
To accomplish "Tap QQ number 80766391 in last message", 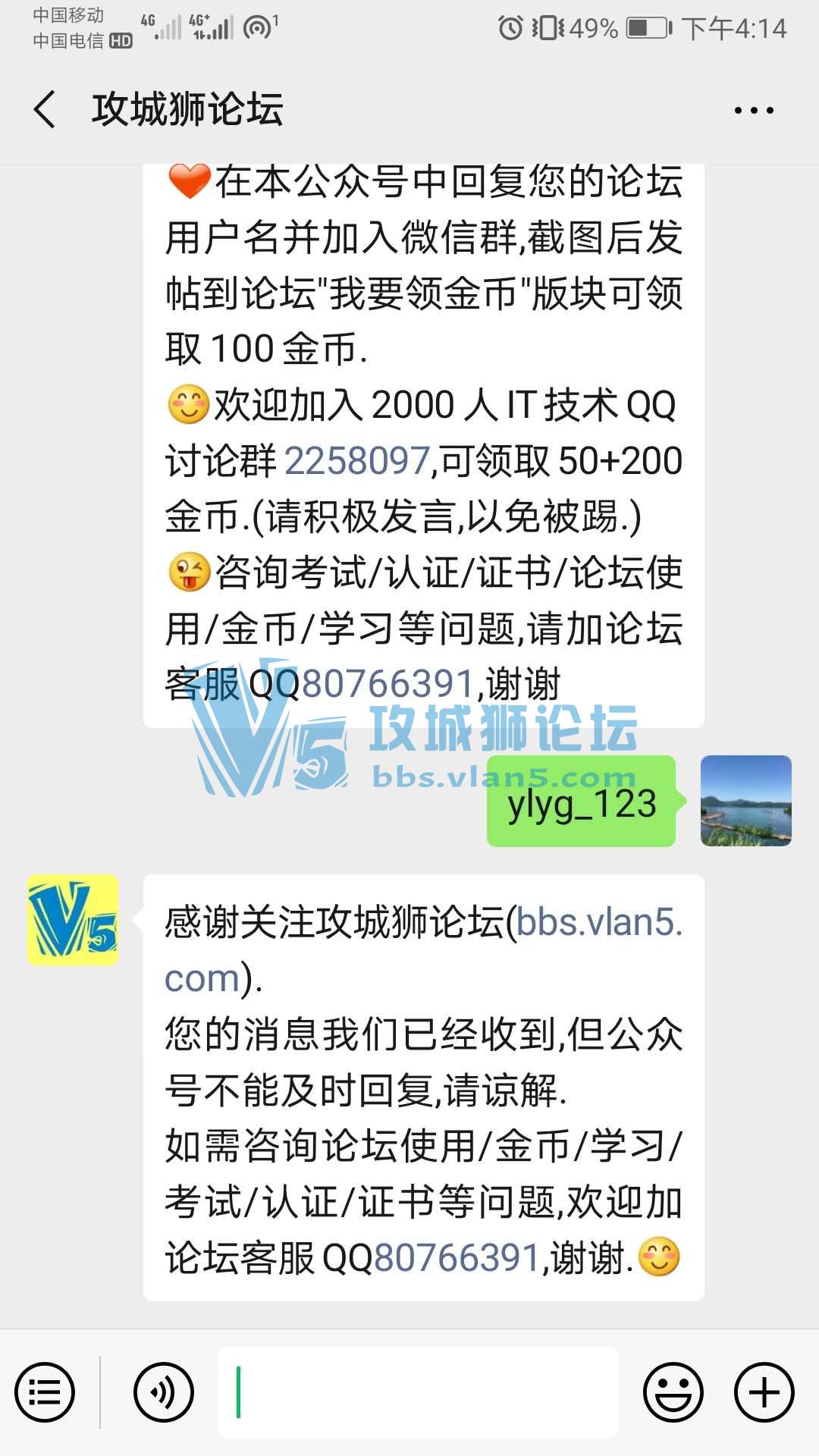I will pyautogui.click(x=457, y=1258).
